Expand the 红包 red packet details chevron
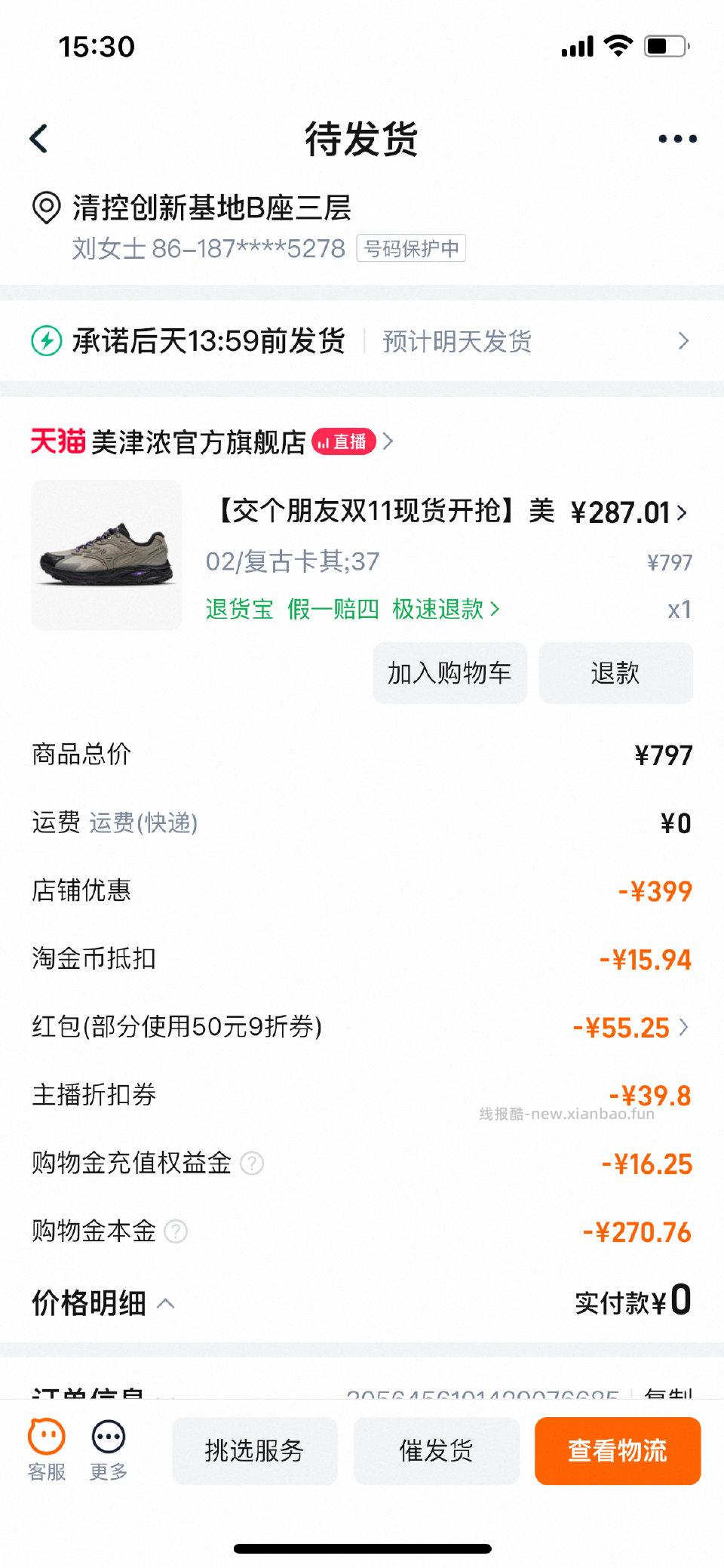The image size is (724, 1568). [x=683, y=1027]
